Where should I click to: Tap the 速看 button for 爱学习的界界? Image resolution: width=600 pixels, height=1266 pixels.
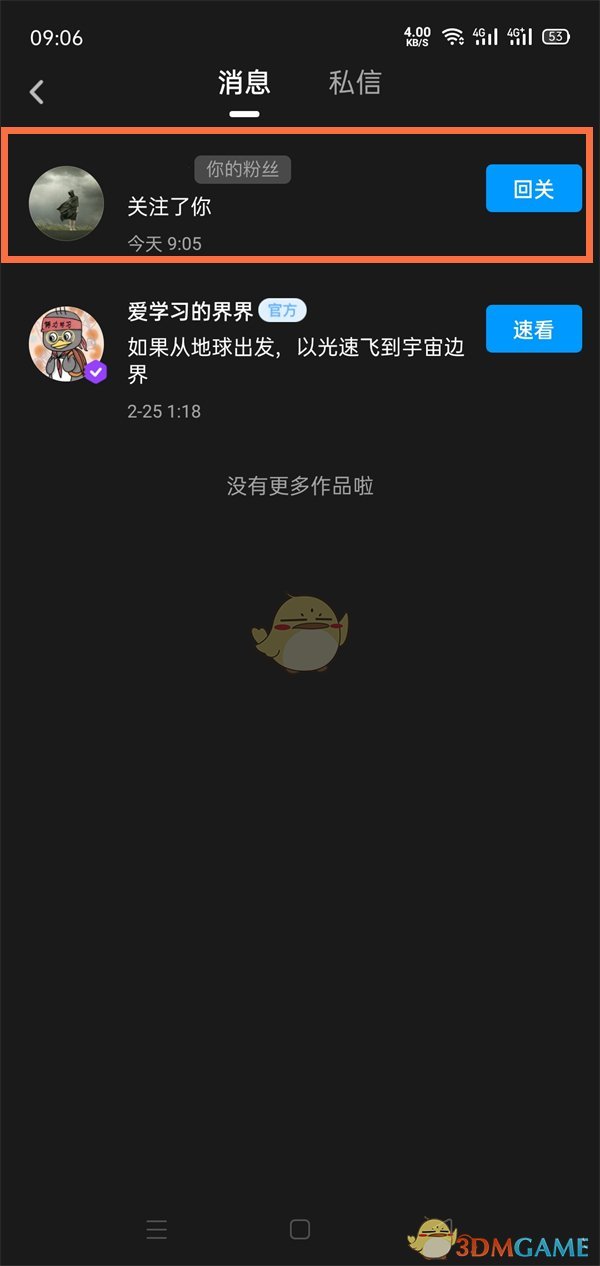533,329
